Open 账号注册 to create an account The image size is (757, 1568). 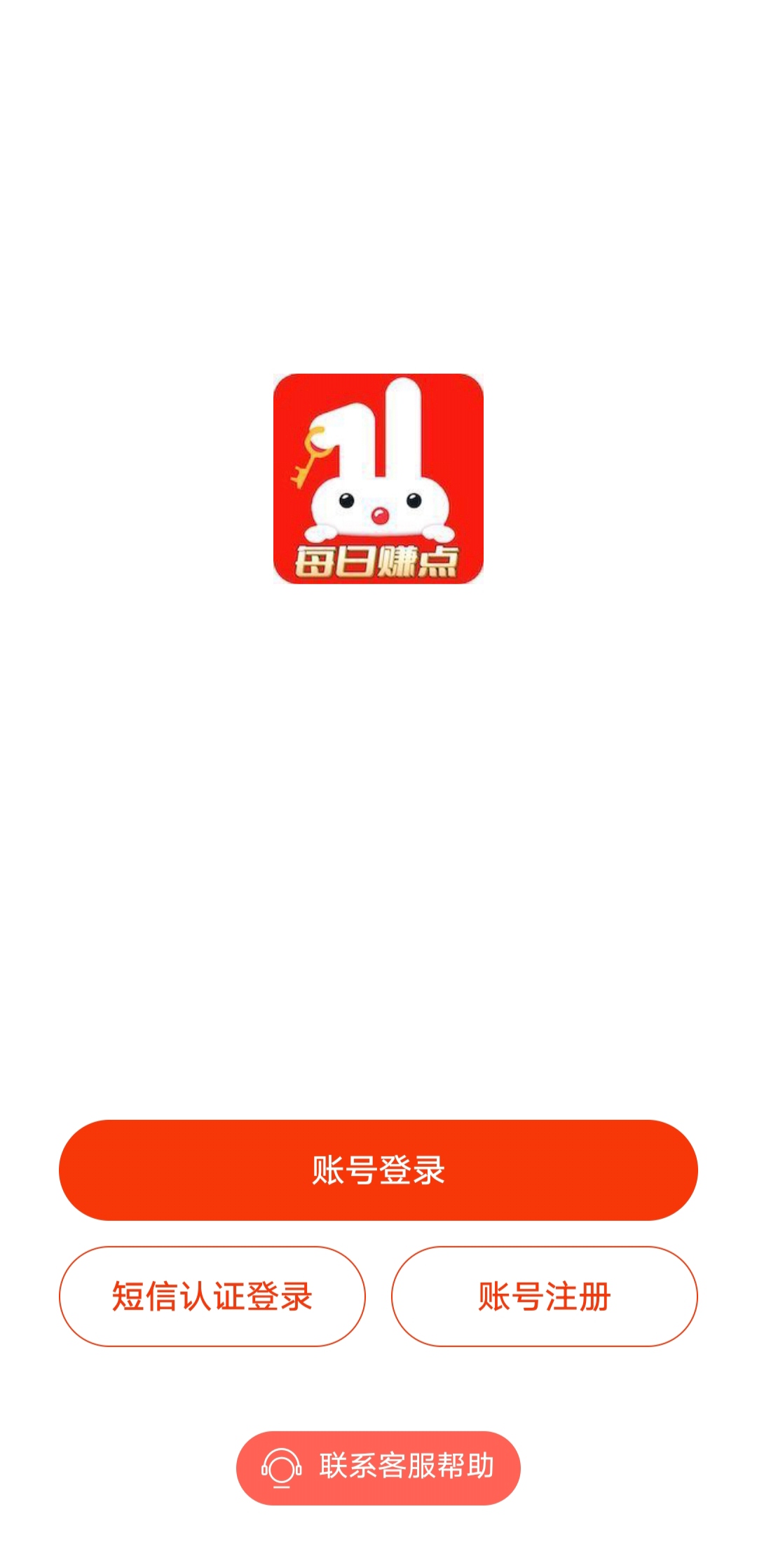pyautogui.click(x=545, y=1296)
